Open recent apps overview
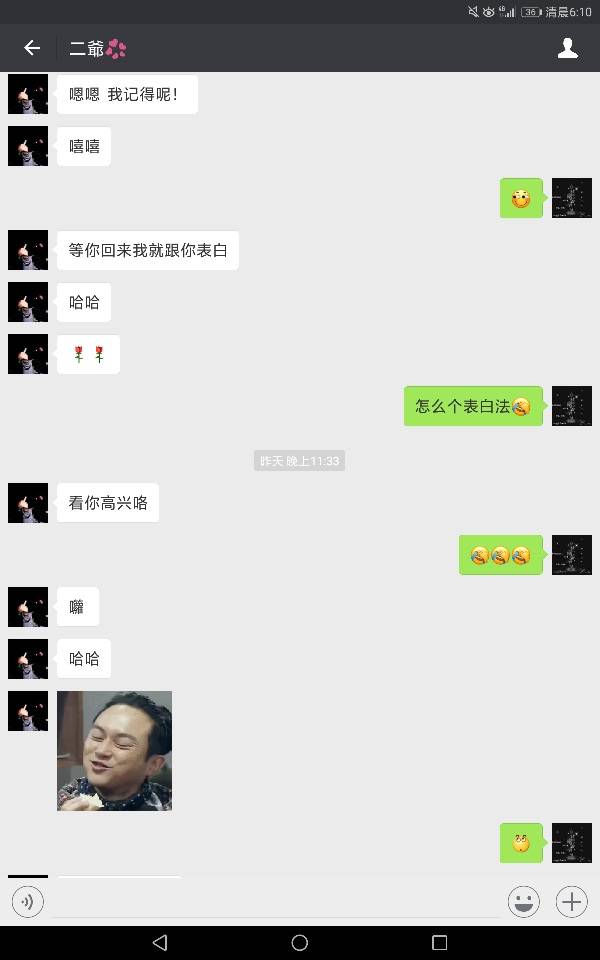This screenshot has width=600, height=960. click(439, 942)
